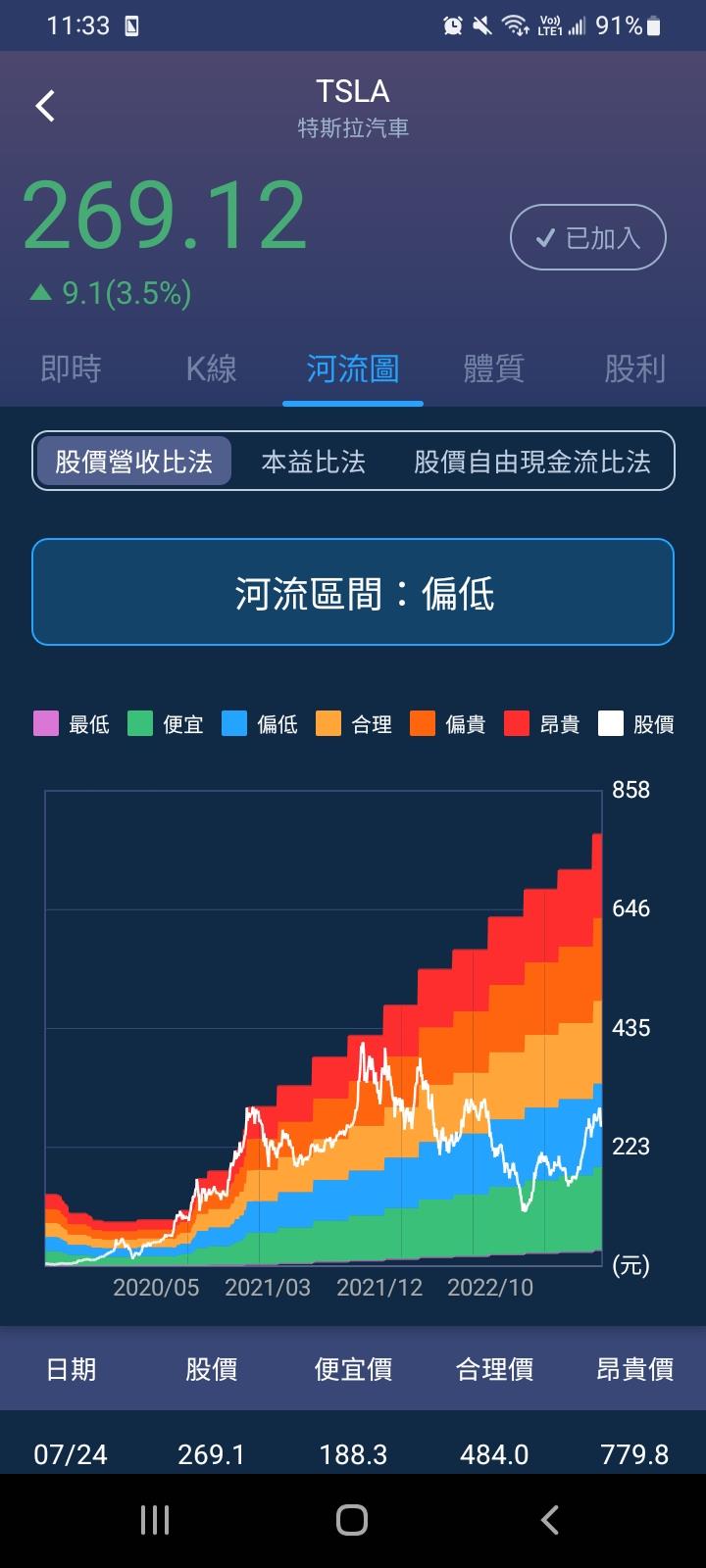The height and width of the screenshot is (1568, 706).
Task: Tap the 已加入 watchlist button
Action: (x=587, y=236)
